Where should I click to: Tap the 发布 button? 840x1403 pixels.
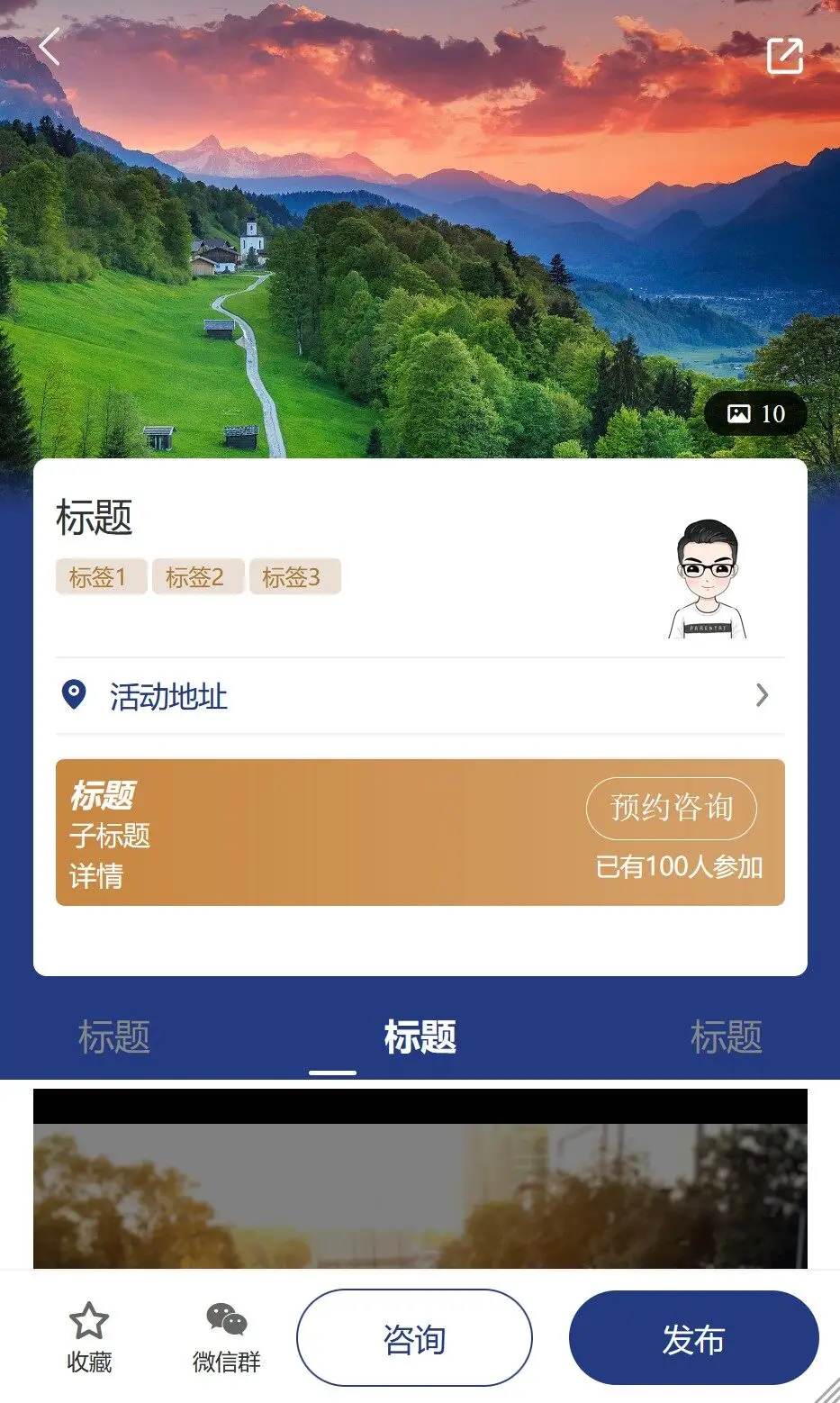[x=693, y=1339]
